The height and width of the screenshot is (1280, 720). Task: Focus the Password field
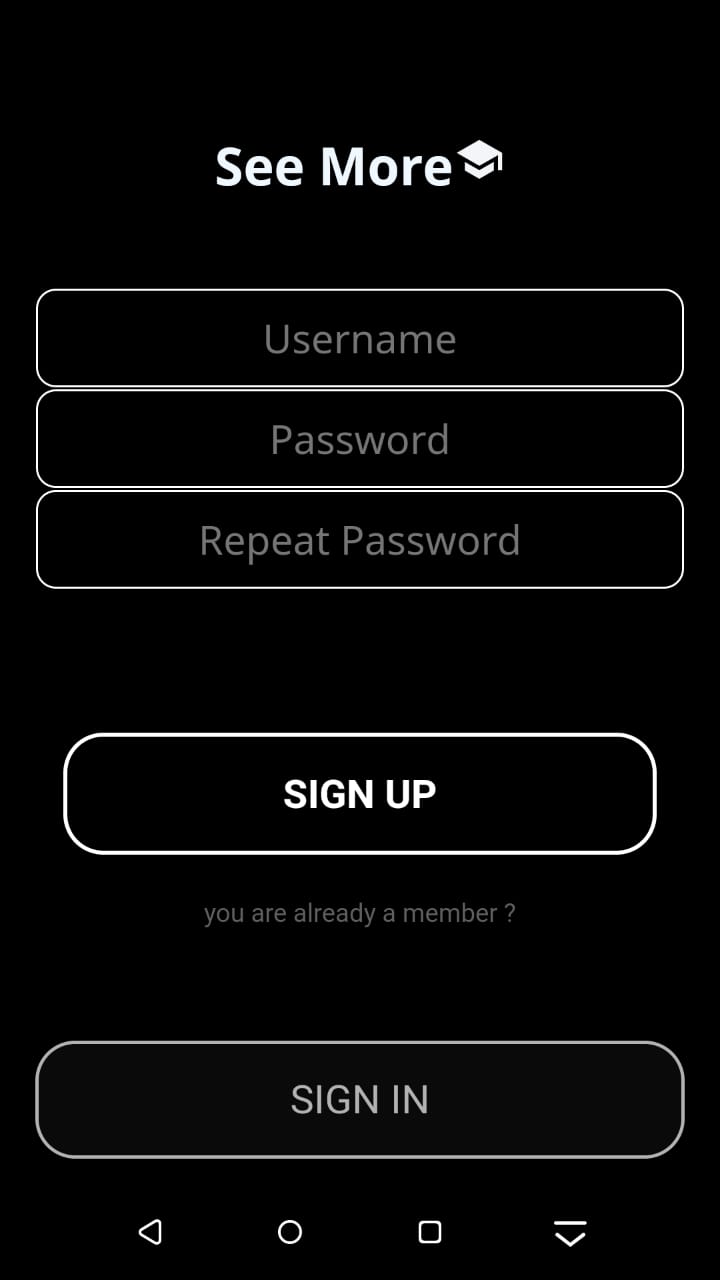pos(360,439)
